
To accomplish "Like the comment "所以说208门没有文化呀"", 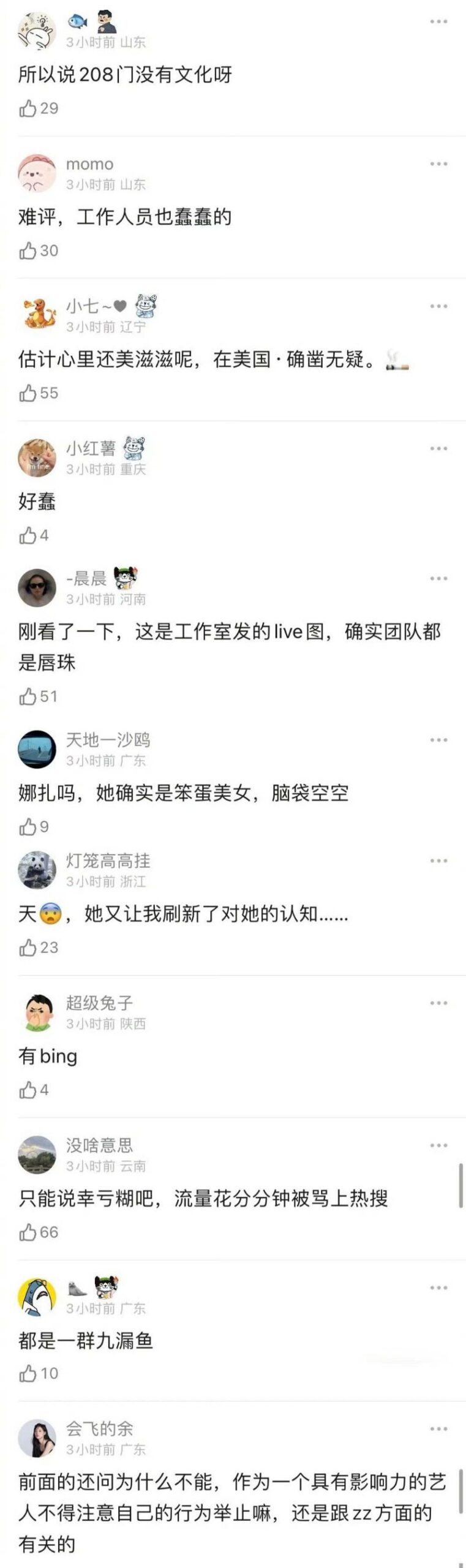I will click(x=28, y=108).
